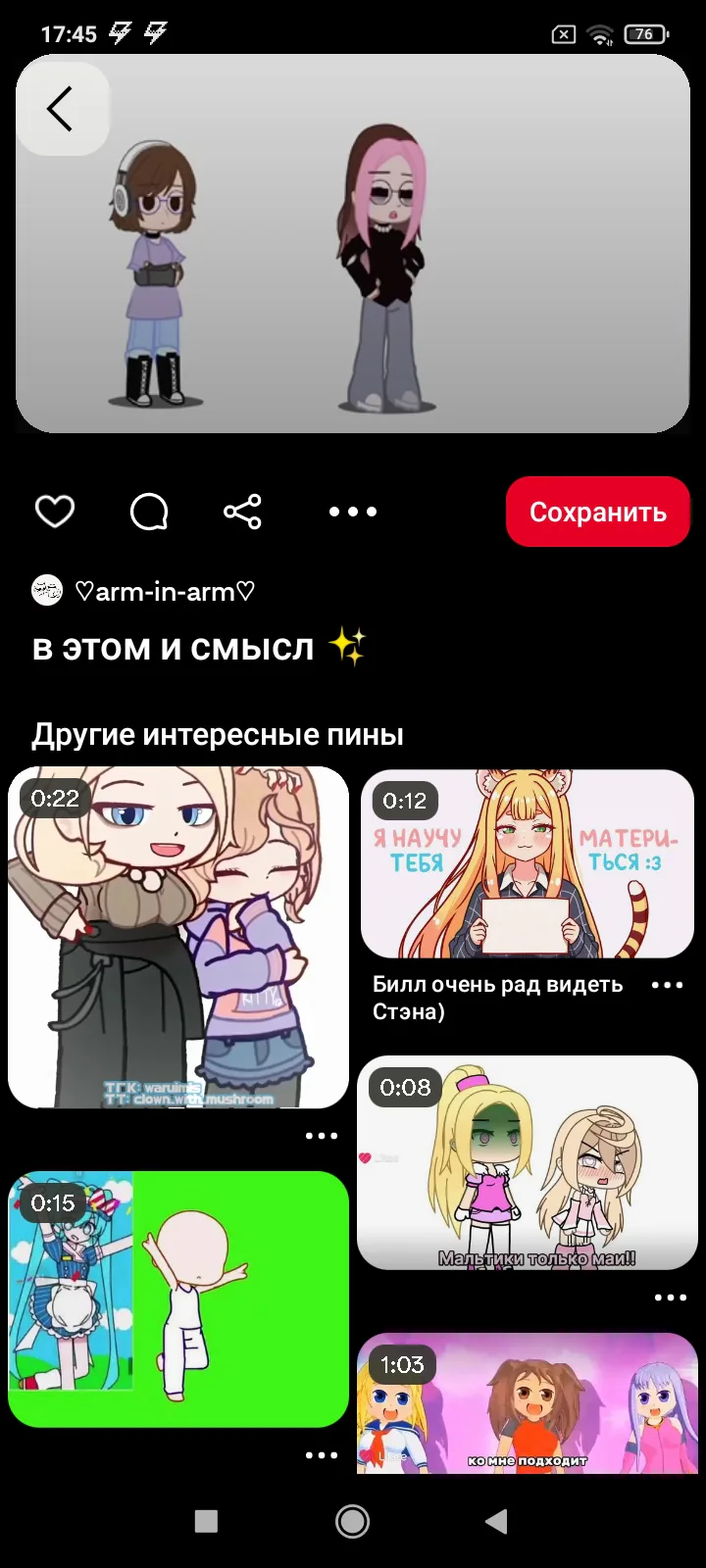Tap the system home button

pyautogui.click(x=352, y=1521)
